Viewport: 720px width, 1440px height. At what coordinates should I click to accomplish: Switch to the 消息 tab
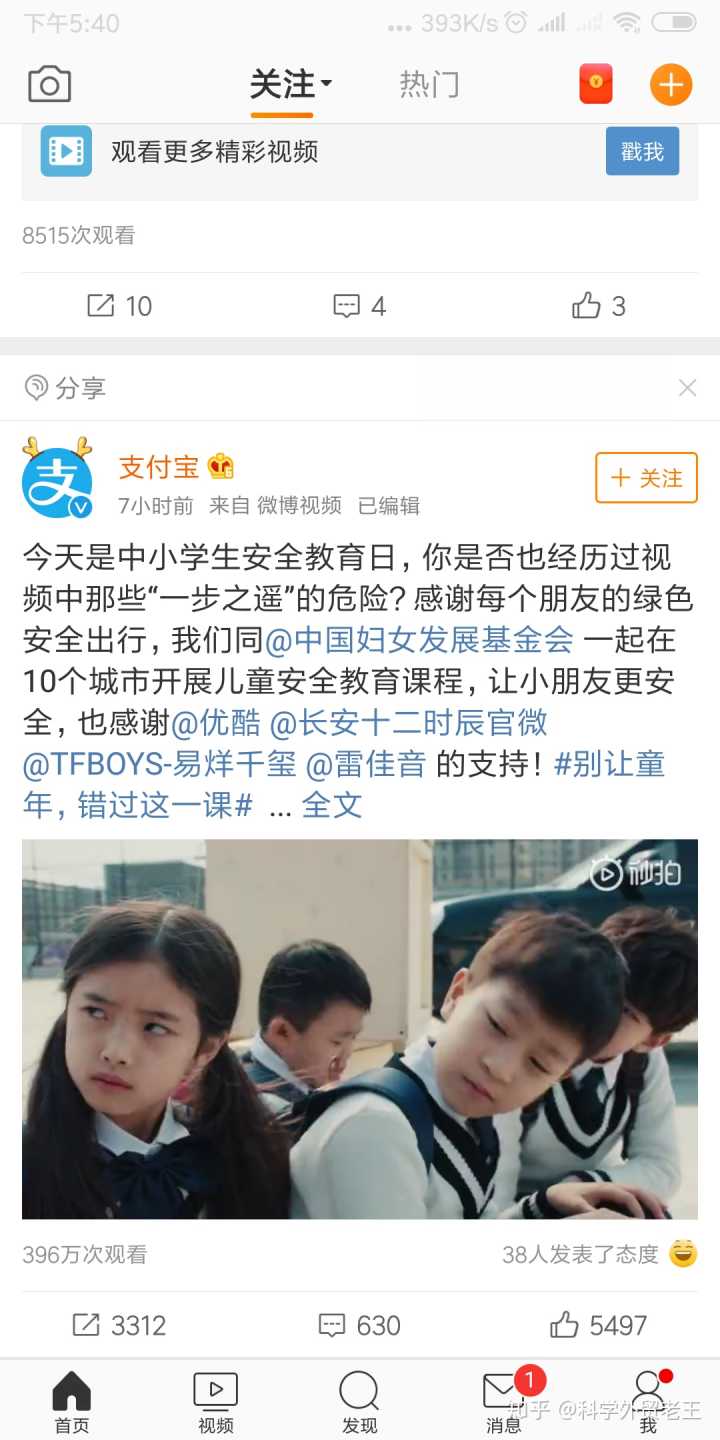tap(504, 1400)
